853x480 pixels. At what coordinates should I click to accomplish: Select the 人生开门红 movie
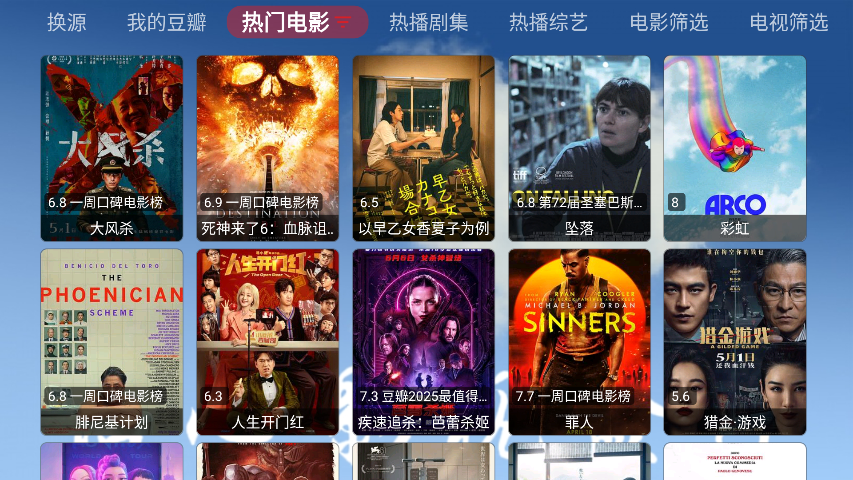pos(268,341)
